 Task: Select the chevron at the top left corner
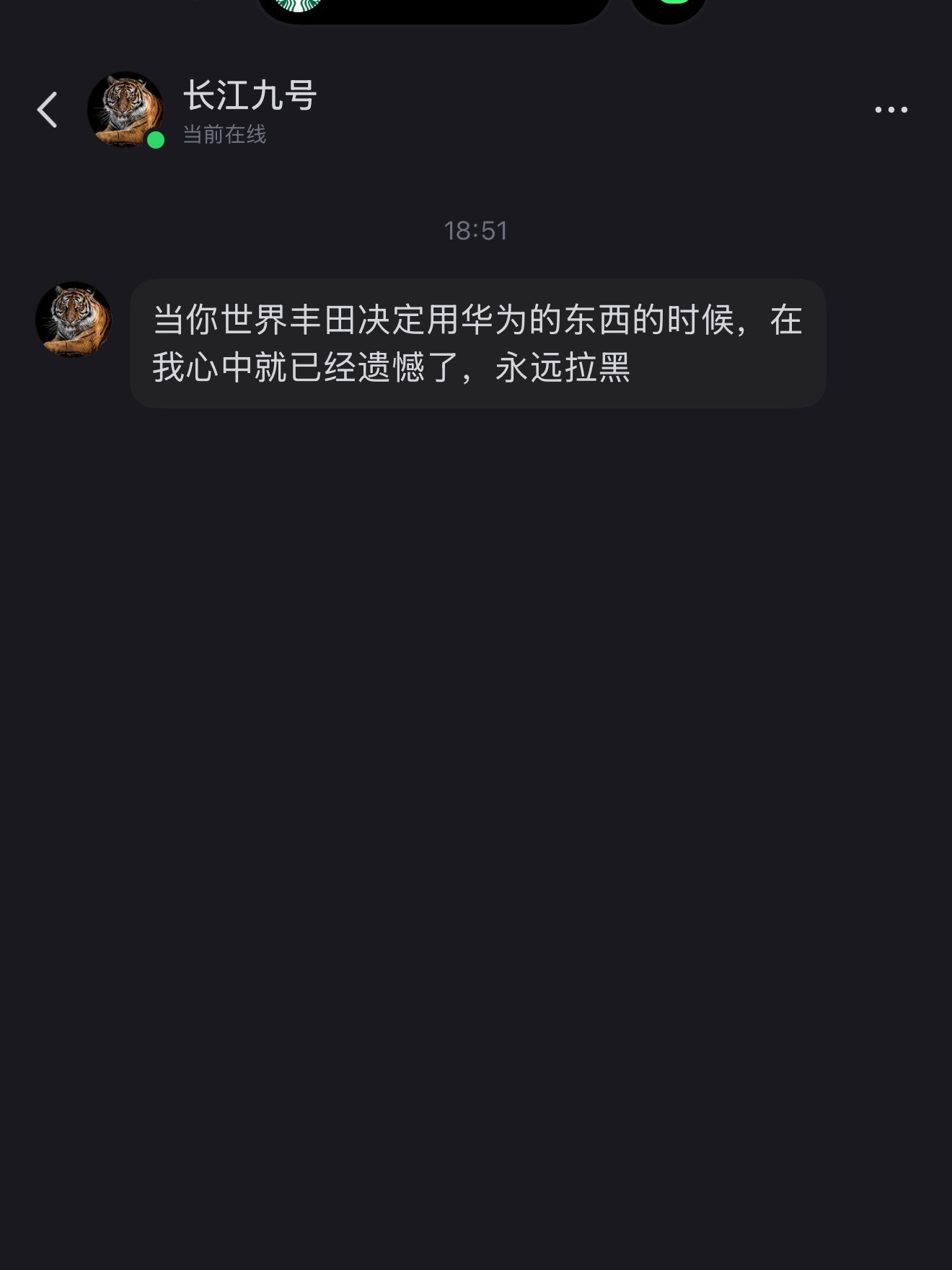coord(48,108)
